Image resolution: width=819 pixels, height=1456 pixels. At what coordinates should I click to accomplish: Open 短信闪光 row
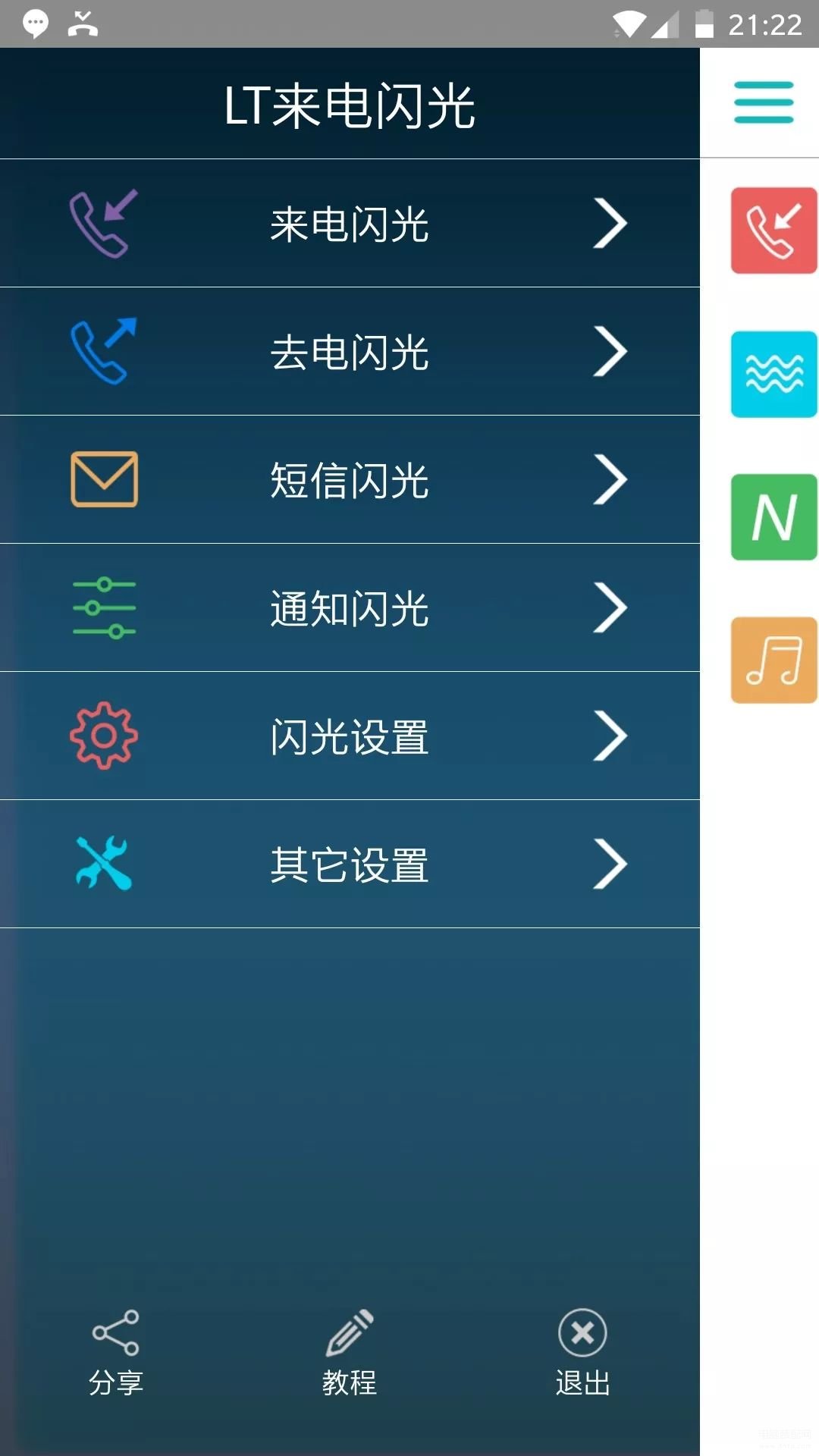(x=350, y=480)
